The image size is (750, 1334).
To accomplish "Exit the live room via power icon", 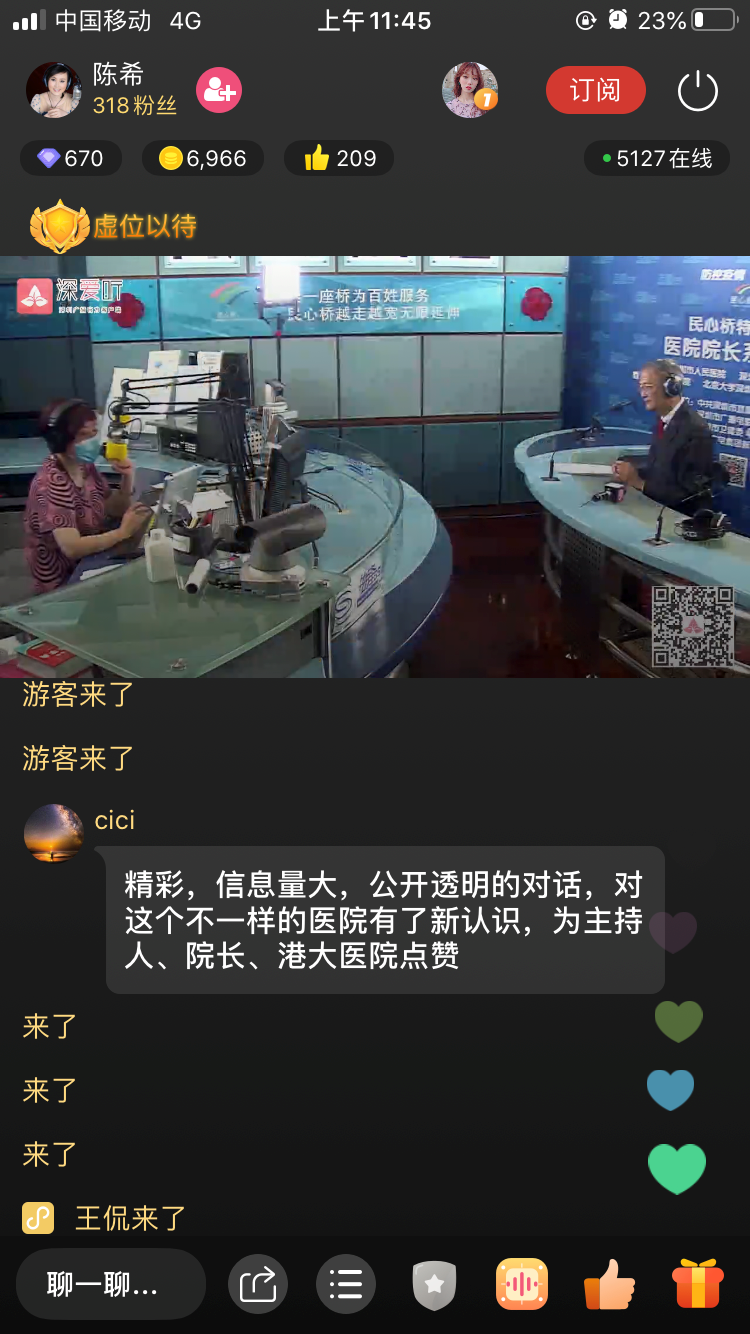I will point(697,91).
